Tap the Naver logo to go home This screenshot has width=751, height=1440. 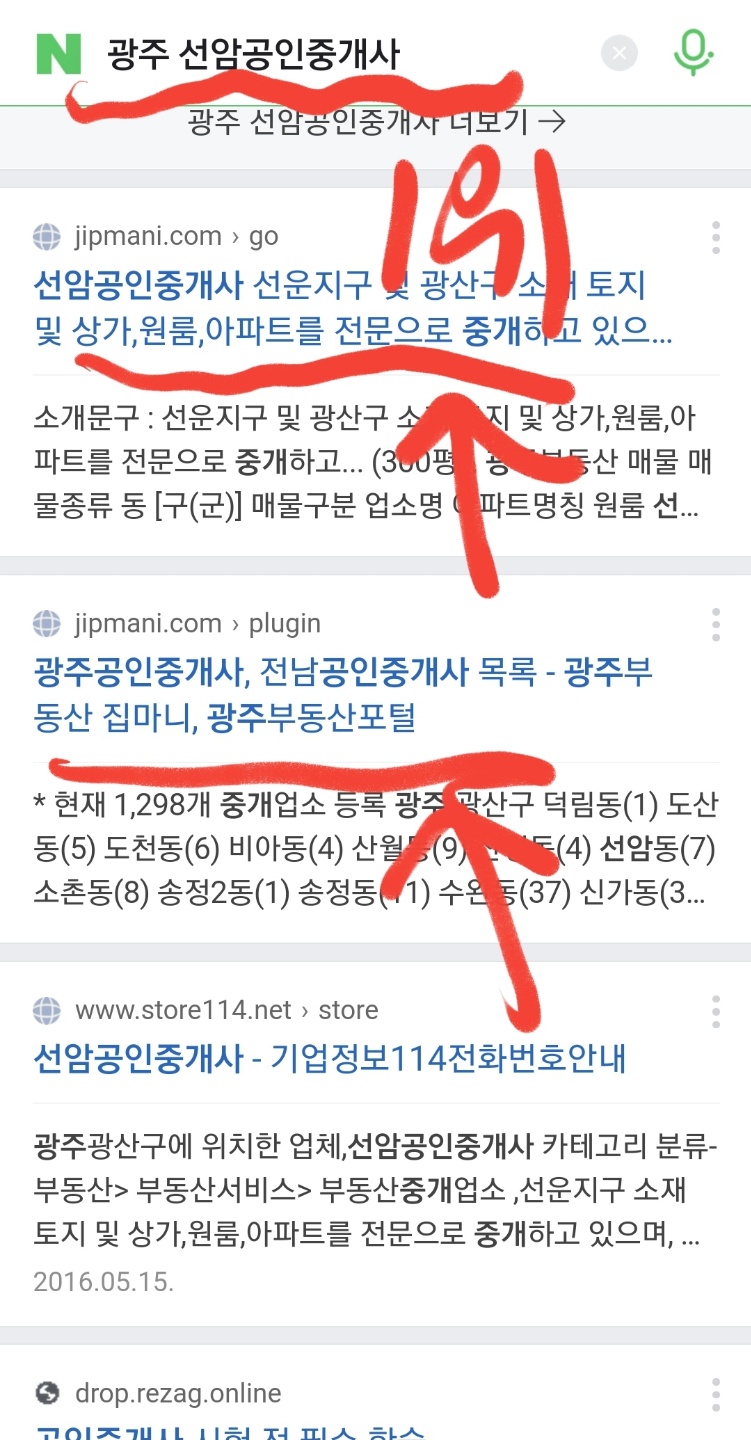click(58, 52)
